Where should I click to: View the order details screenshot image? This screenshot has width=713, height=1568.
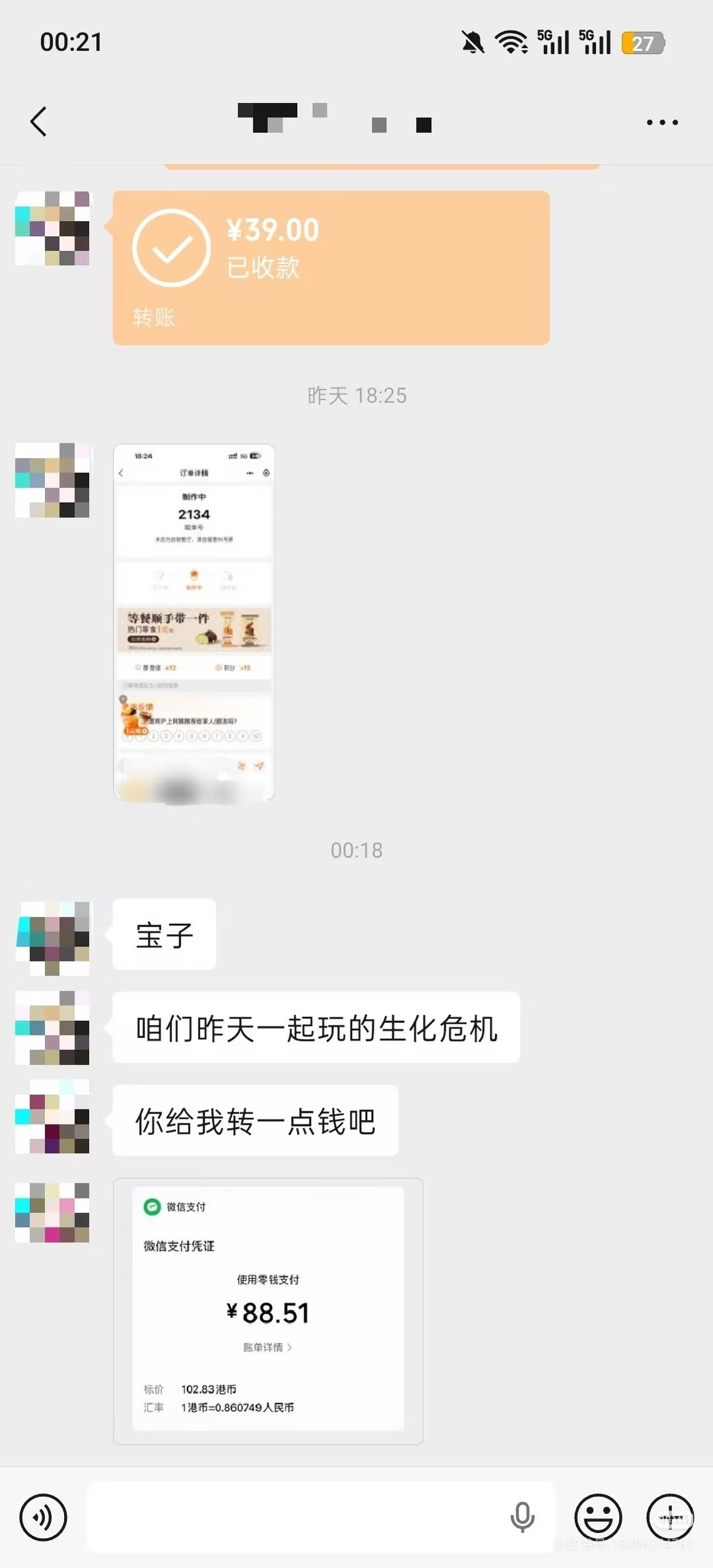194,622
